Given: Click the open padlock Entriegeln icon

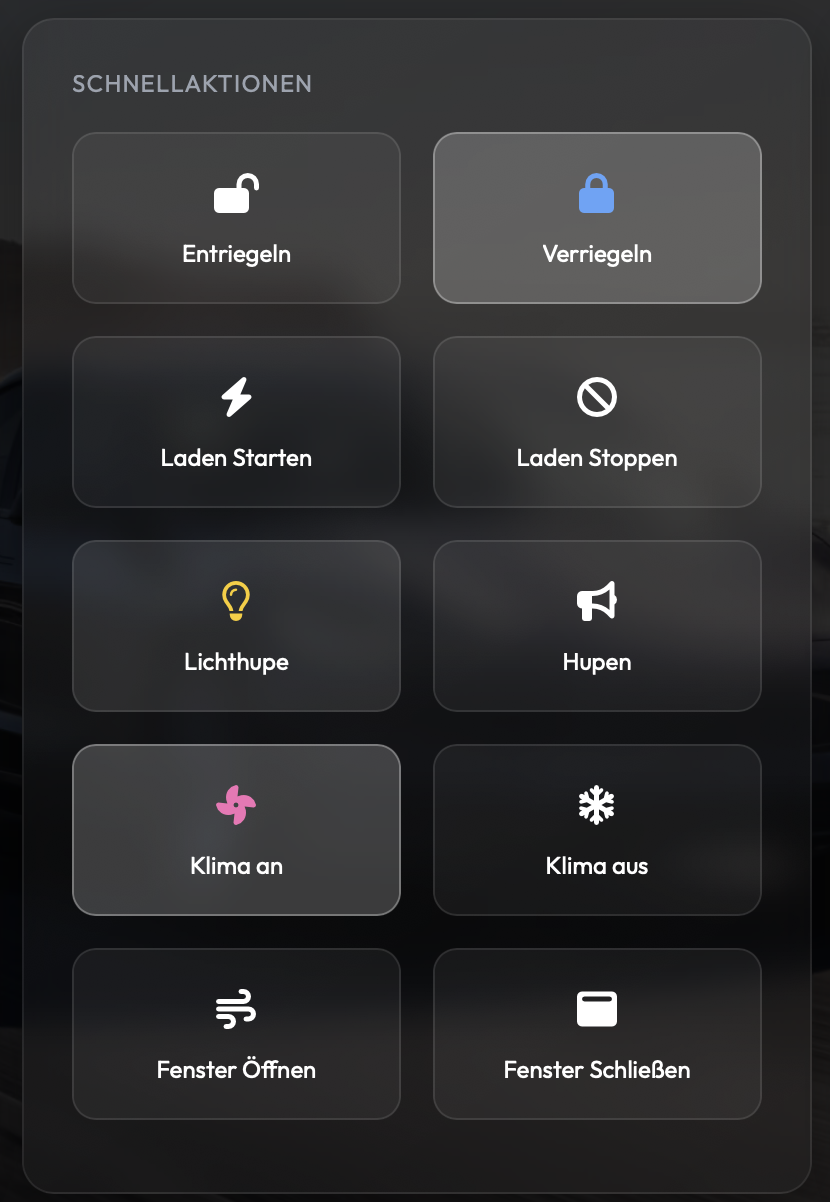Looking at the screenshot, I should [x=236, y=193].
